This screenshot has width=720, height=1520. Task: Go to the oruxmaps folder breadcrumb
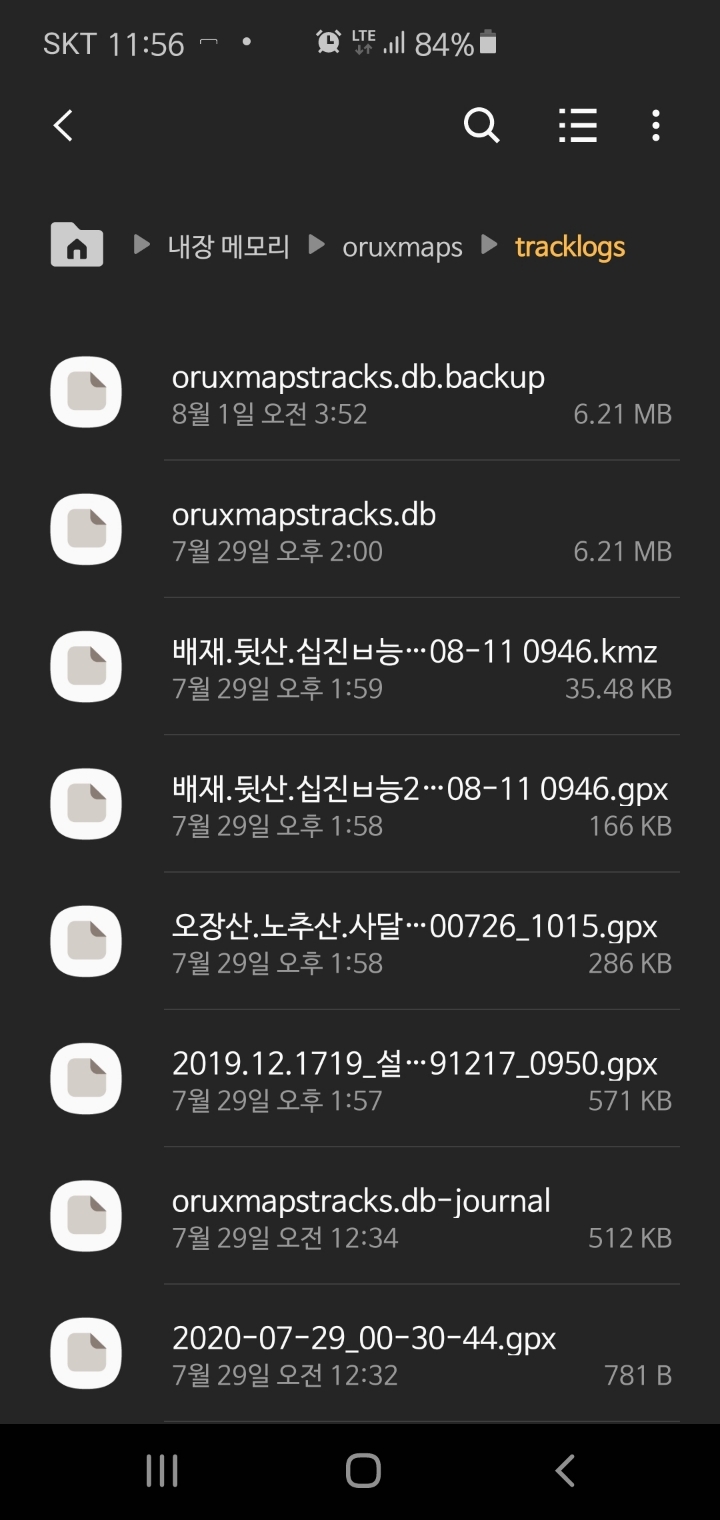click(402, 247)
